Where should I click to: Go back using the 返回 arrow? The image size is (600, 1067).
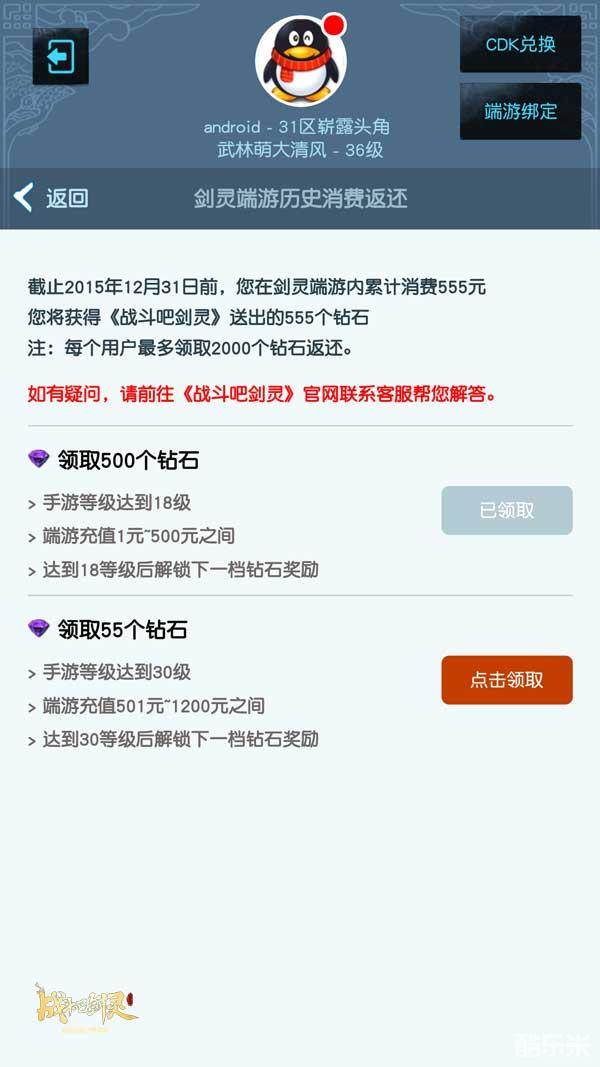(x=50, y=198)
